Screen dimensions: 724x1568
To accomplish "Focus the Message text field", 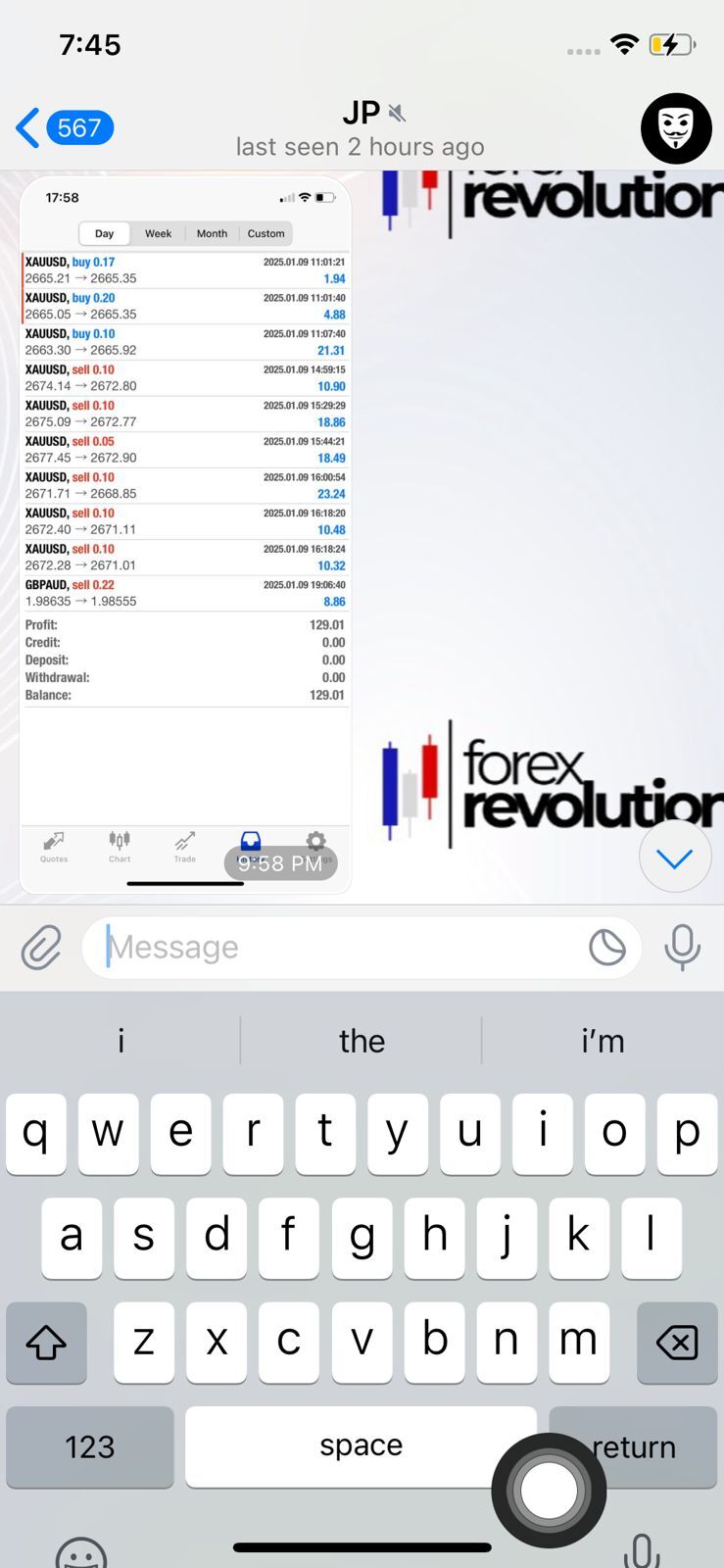I will [333, 948].
